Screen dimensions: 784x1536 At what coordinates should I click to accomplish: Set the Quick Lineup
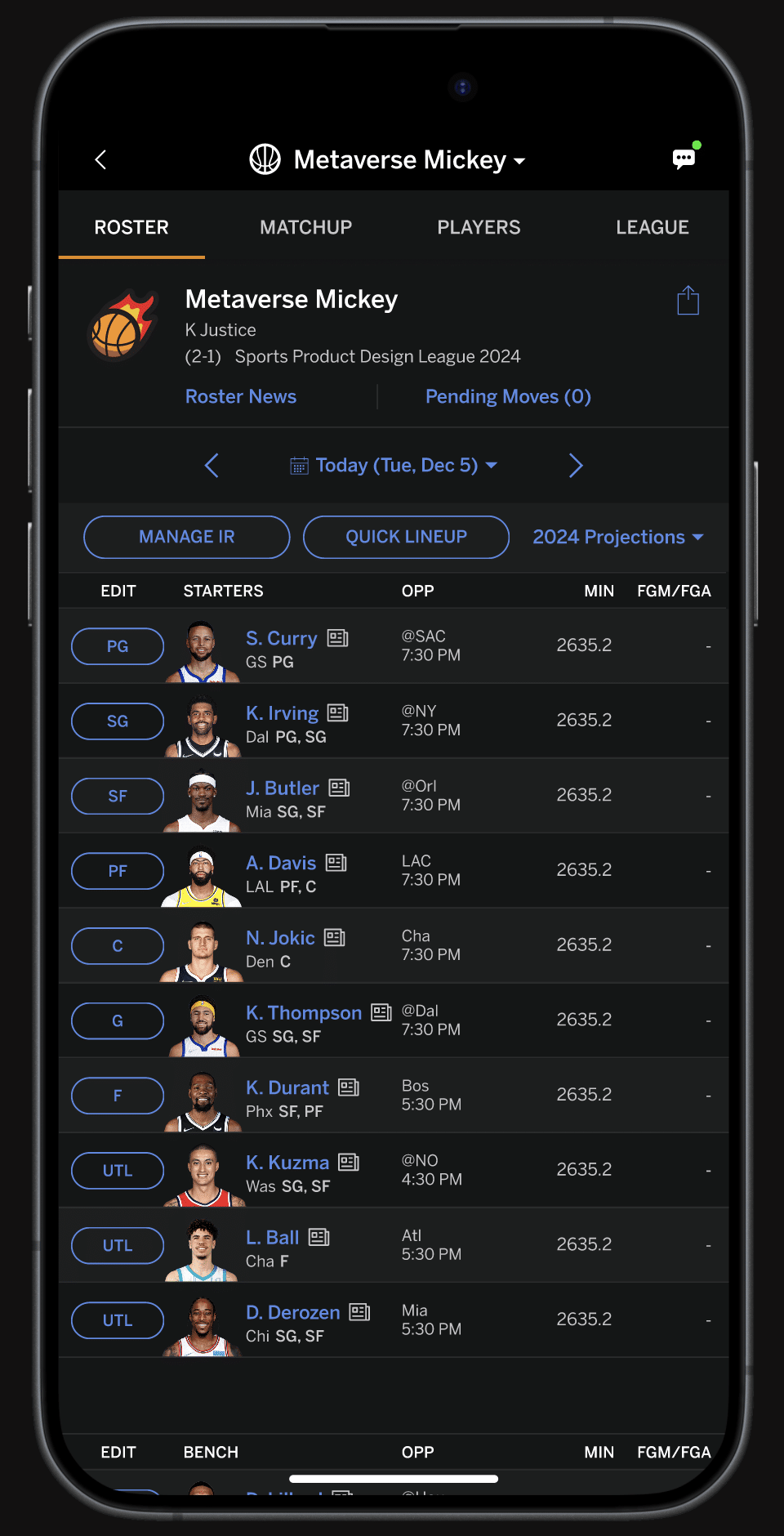click(406, 537)
